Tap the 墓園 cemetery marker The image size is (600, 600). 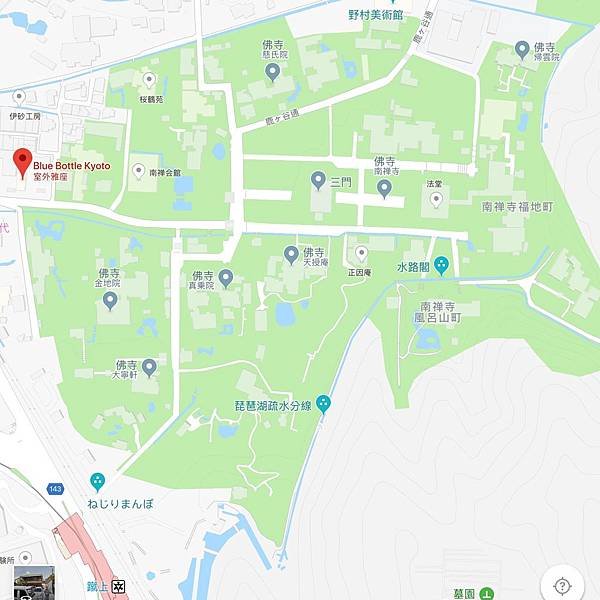coord(486,593)
